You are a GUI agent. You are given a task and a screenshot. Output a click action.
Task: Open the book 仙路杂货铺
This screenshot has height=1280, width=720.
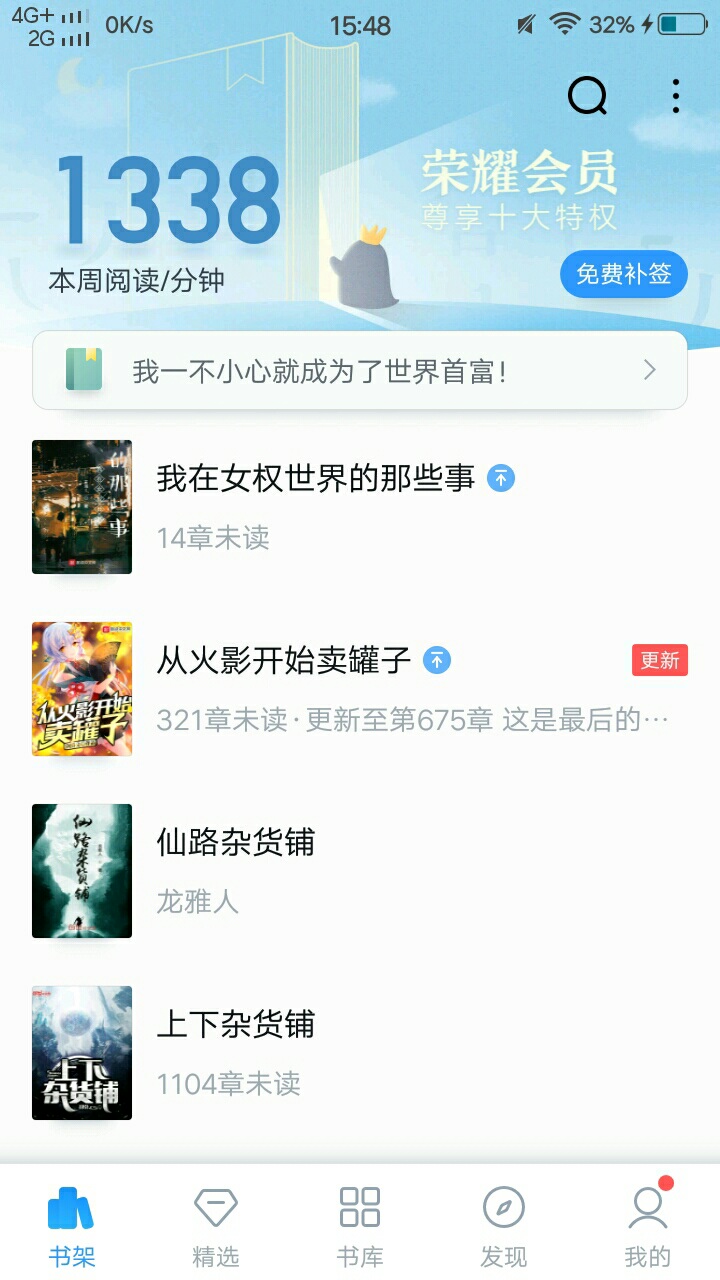click(x=236, y=843)
